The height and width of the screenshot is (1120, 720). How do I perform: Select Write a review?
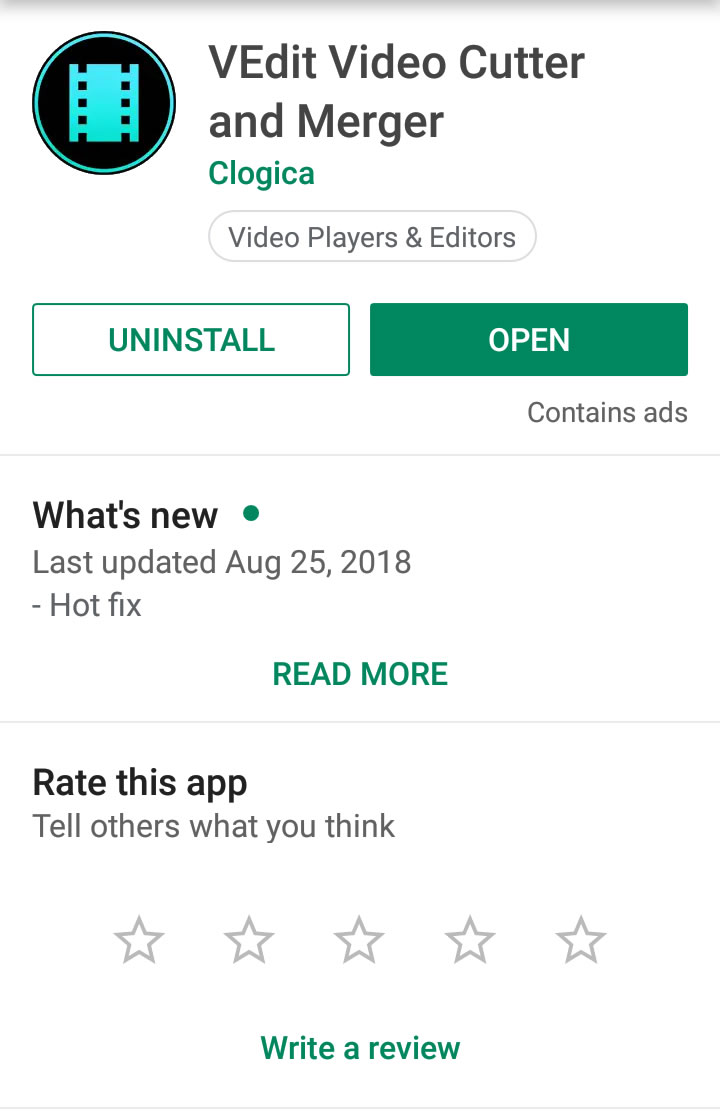click(x=360, y=1047)
